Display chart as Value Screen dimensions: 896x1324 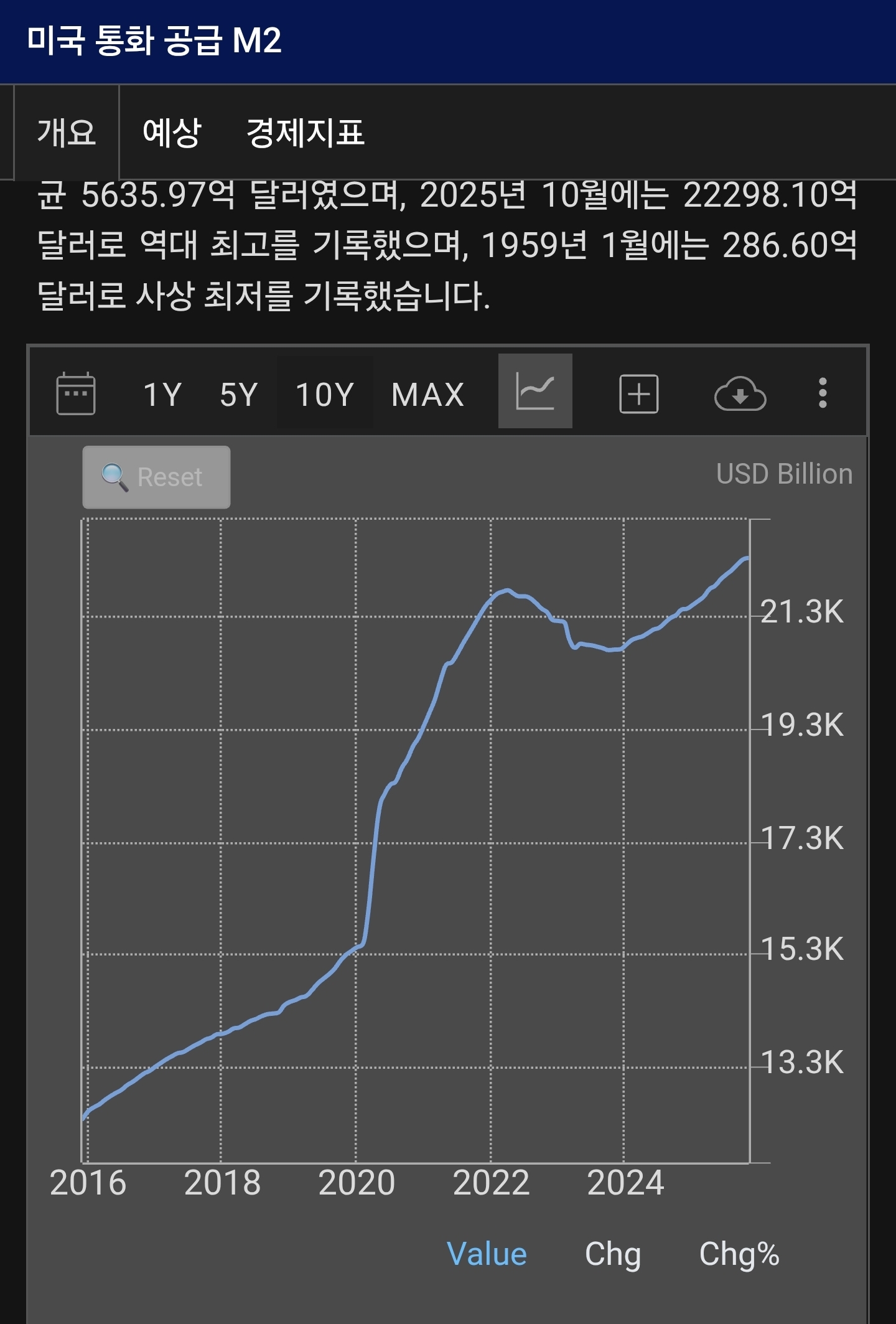coord(487,1254)
